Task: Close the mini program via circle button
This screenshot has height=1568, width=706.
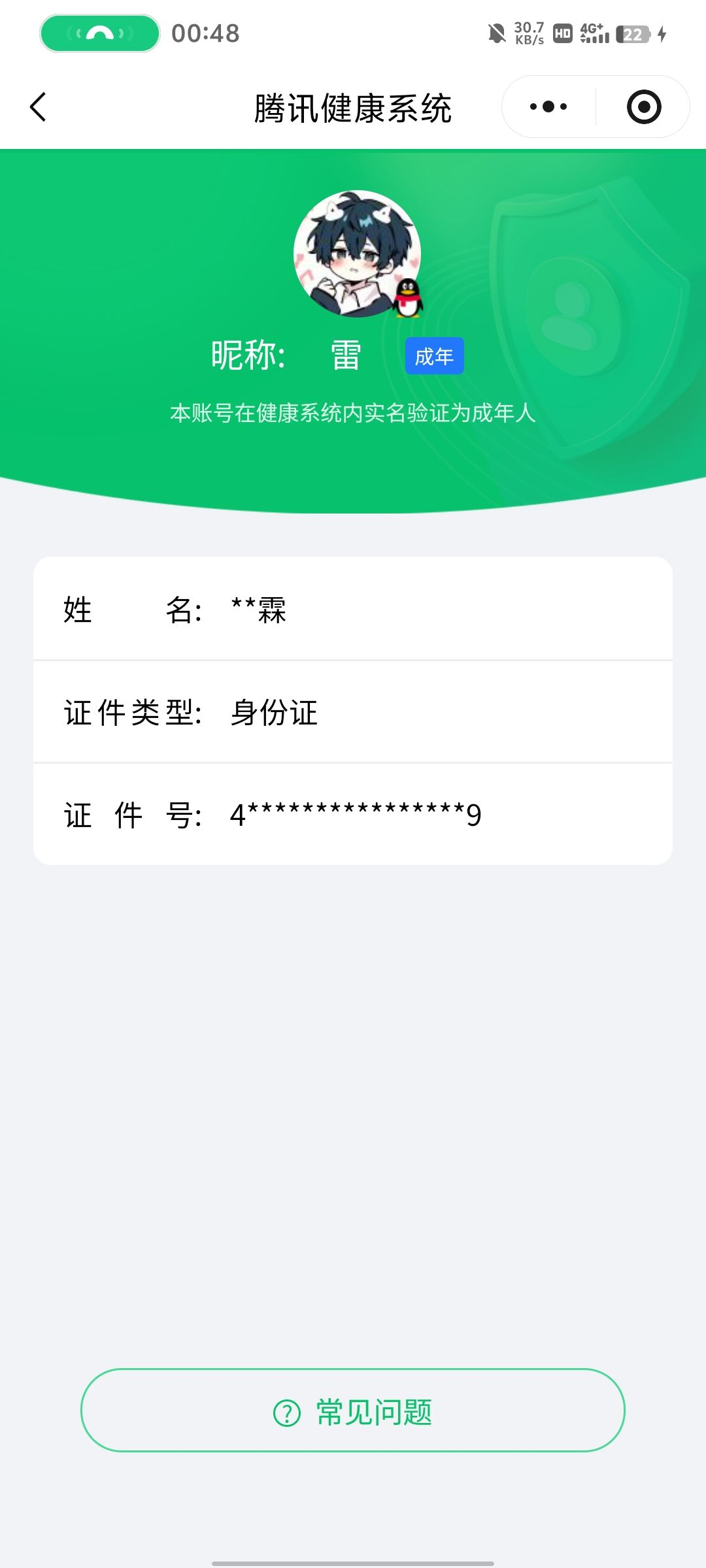Action: (644, 106)
